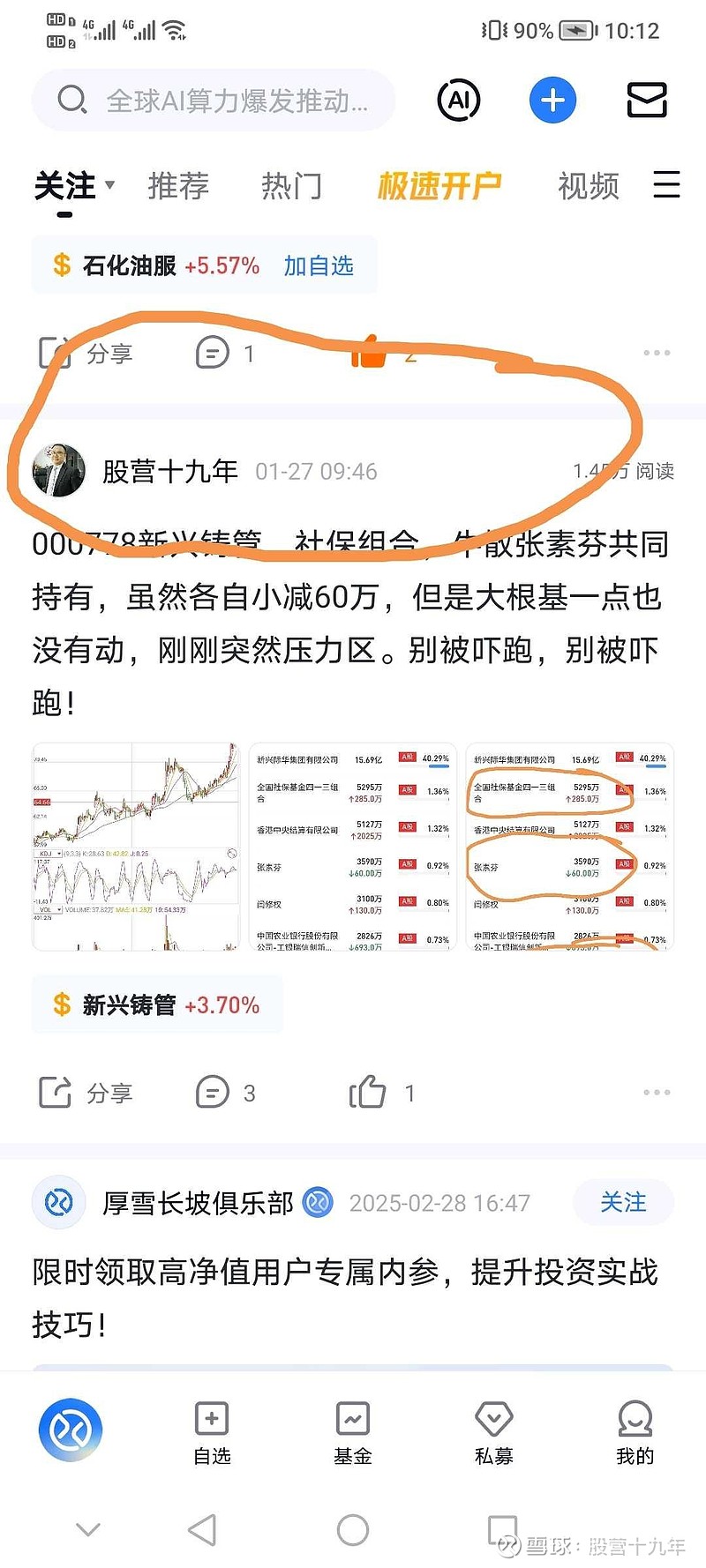706x1568 pixels.
Task: Like the 新兴铸管 post with thumbs-up
Action: coord(371,1093)
